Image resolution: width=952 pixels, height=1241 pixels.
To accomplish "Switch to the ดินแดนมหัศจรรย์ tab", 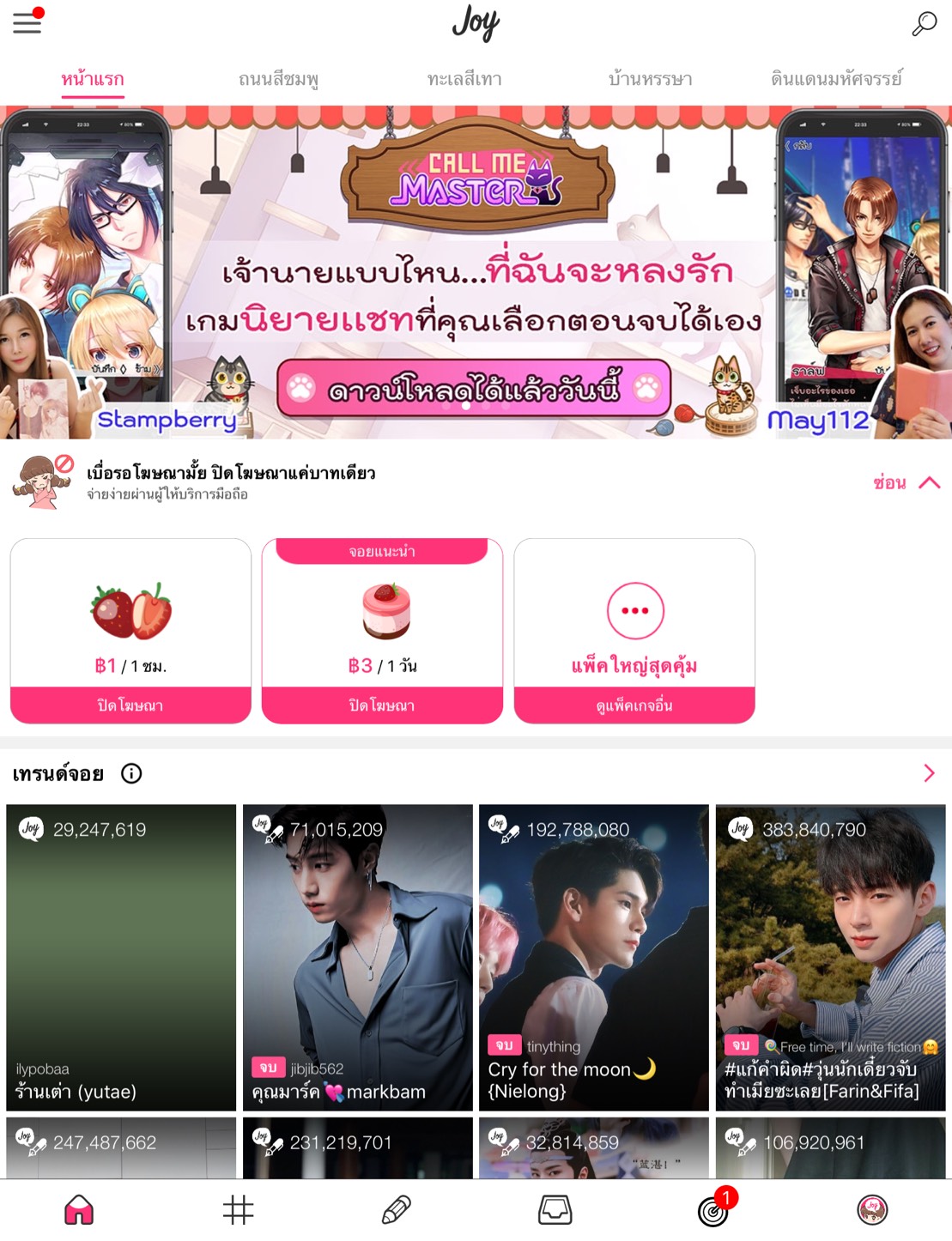I will (835, 80).
